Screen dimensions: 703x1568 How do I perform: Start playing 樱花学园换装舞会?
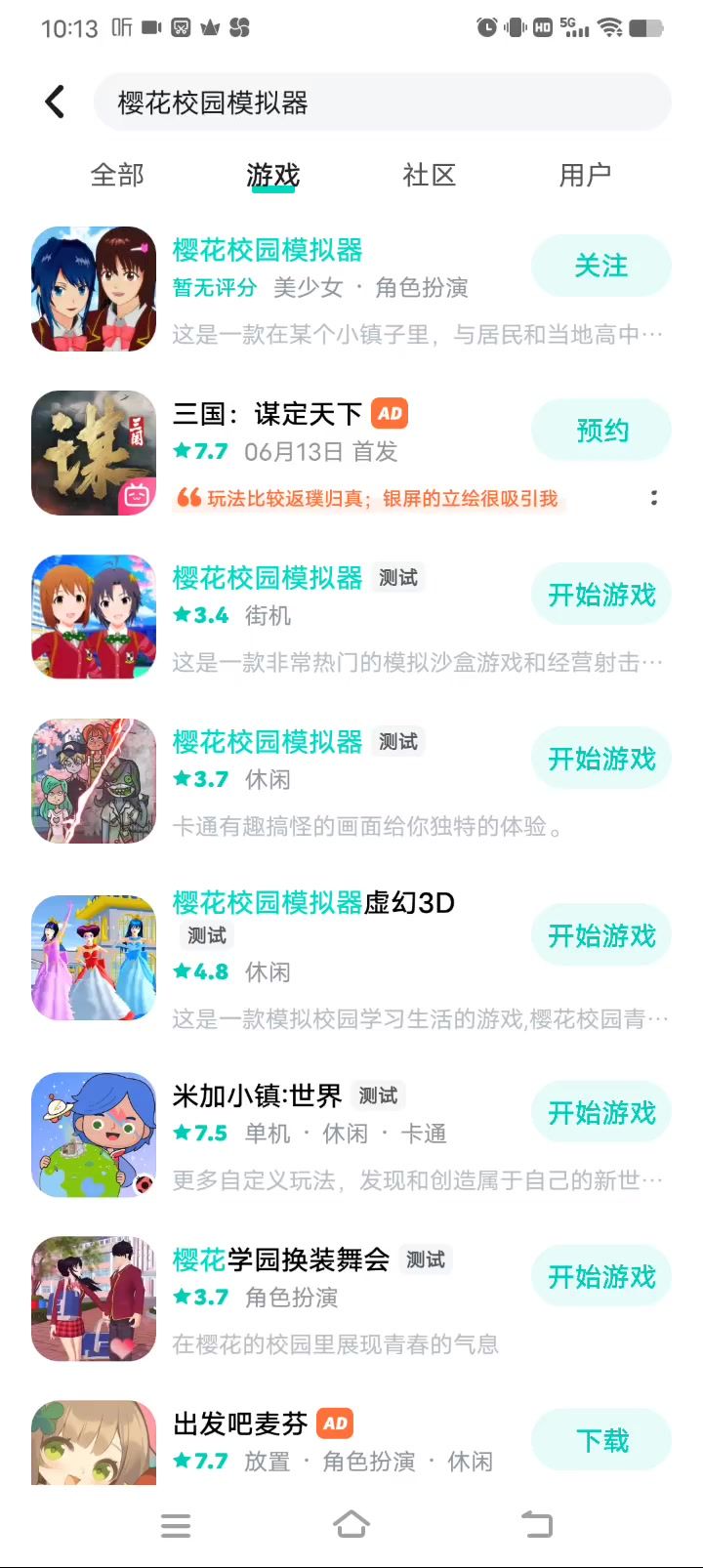[x=600, y=1276]
